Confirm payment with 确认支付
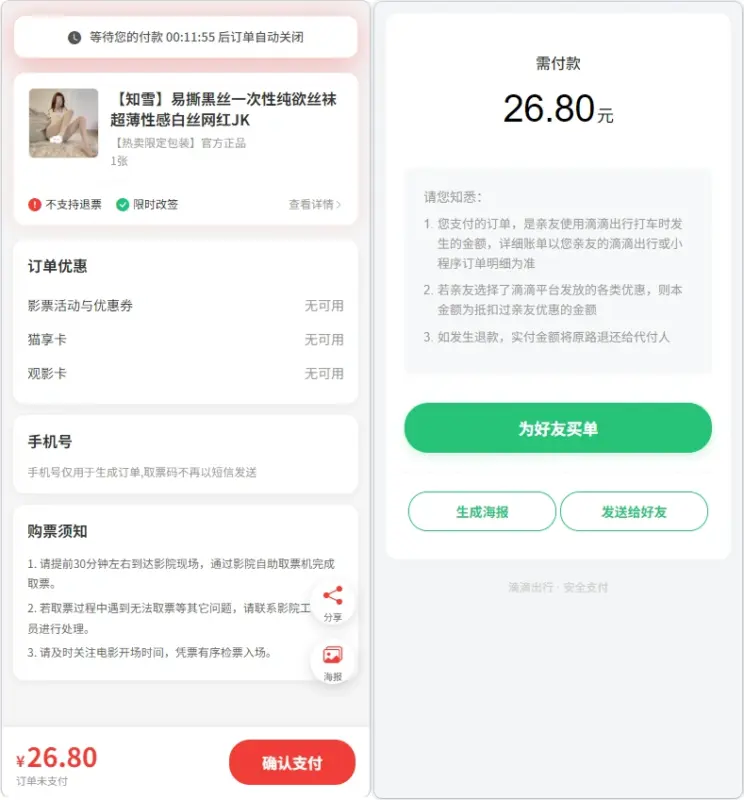 point(293,762)
